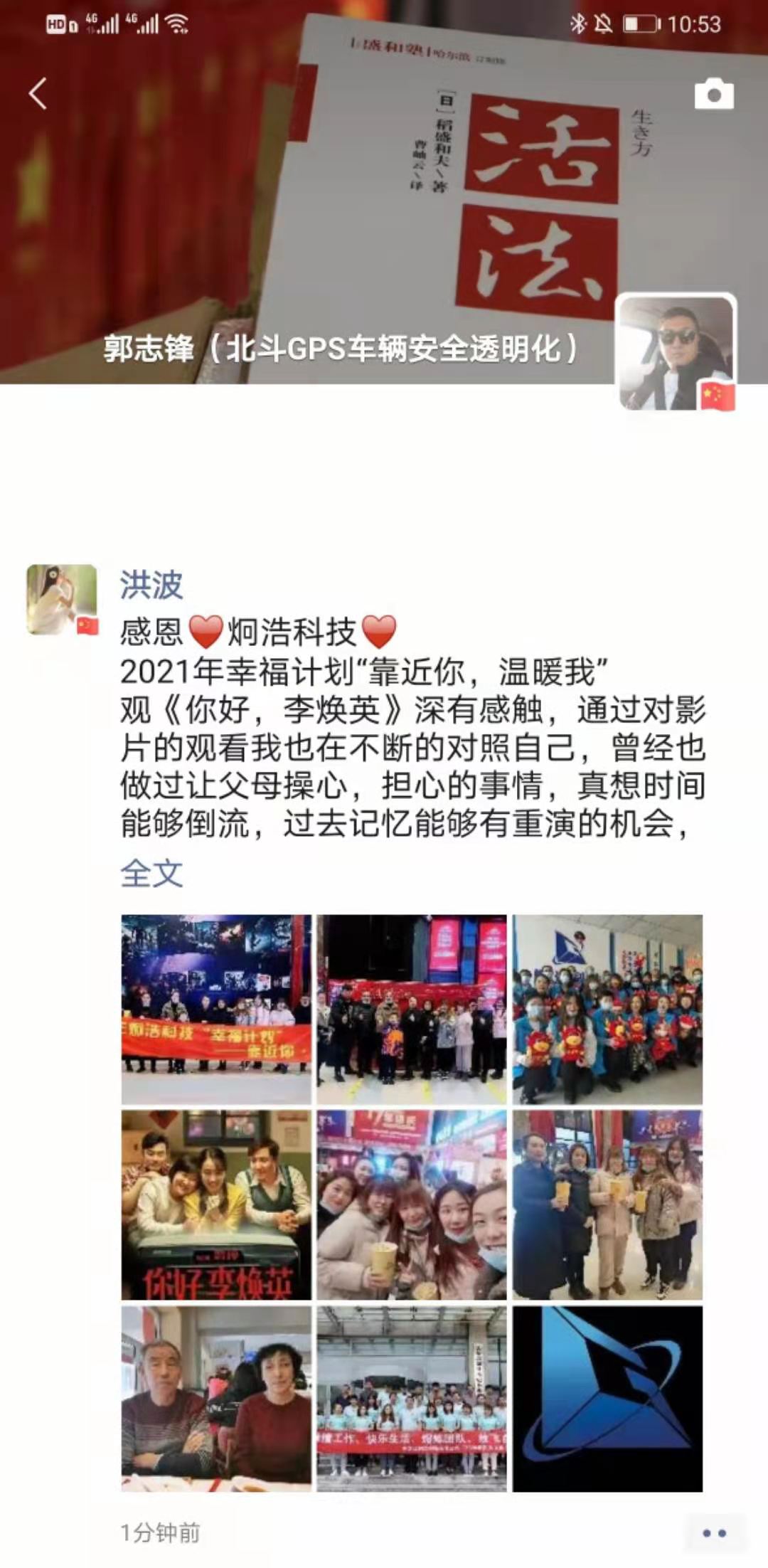Open the camera to post a moment
Screen dimensions: 768x1568
(x=713, y=94)
